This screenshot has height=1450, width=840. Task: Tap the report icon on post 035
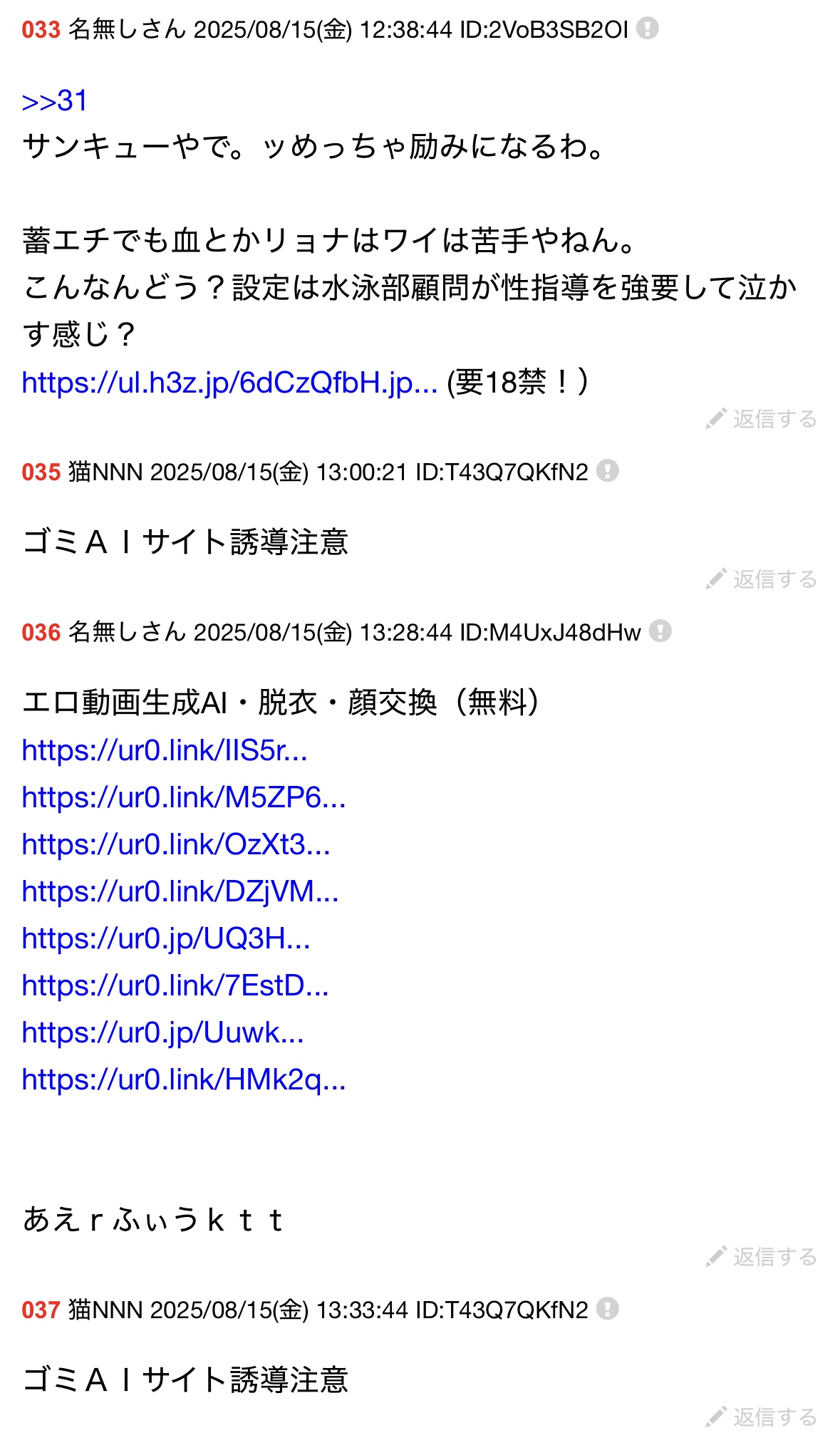(607, 471)
